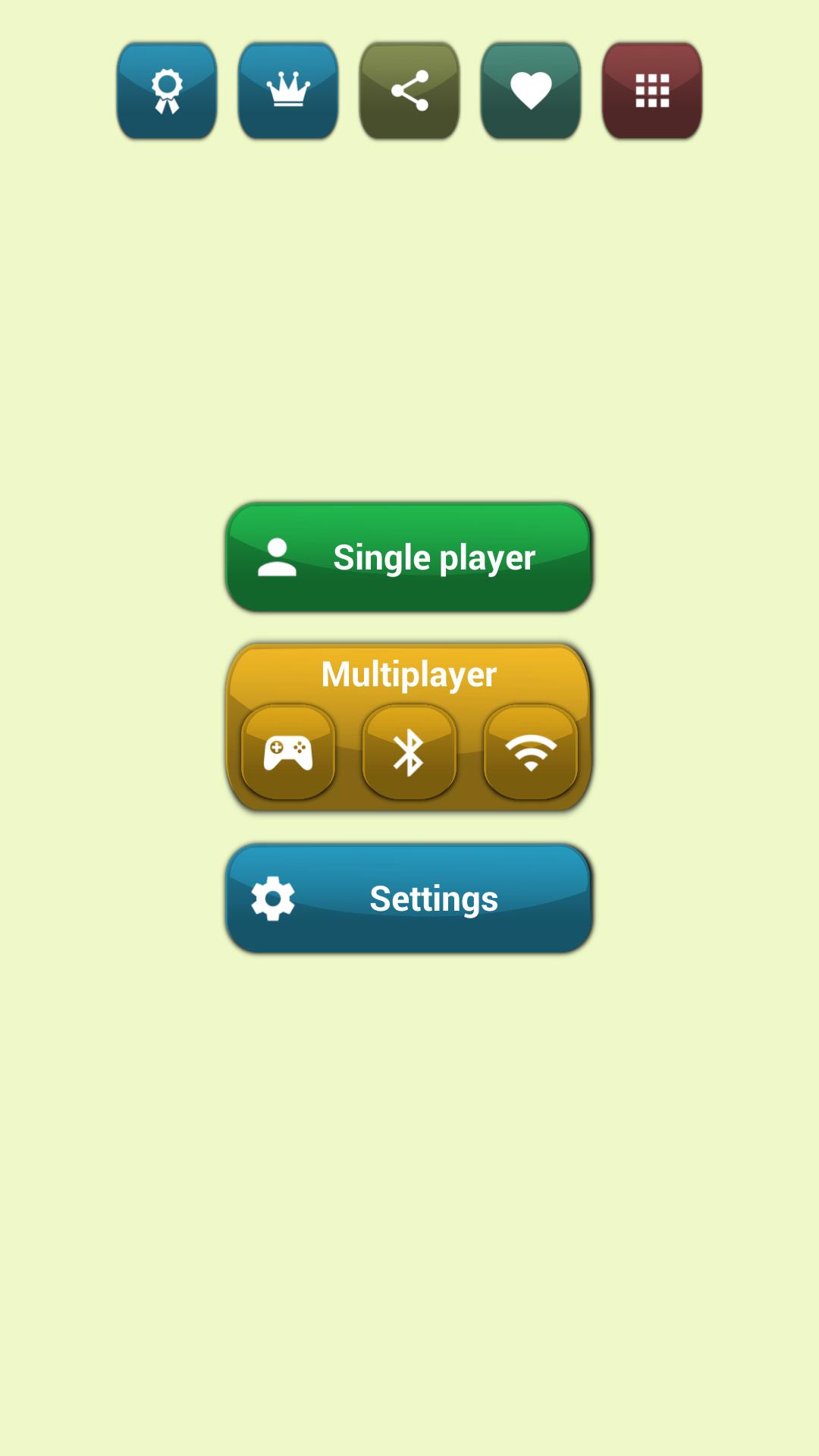Open the more apps grid icon
The image size is (819, 1456).
click(x=652, y=91)
